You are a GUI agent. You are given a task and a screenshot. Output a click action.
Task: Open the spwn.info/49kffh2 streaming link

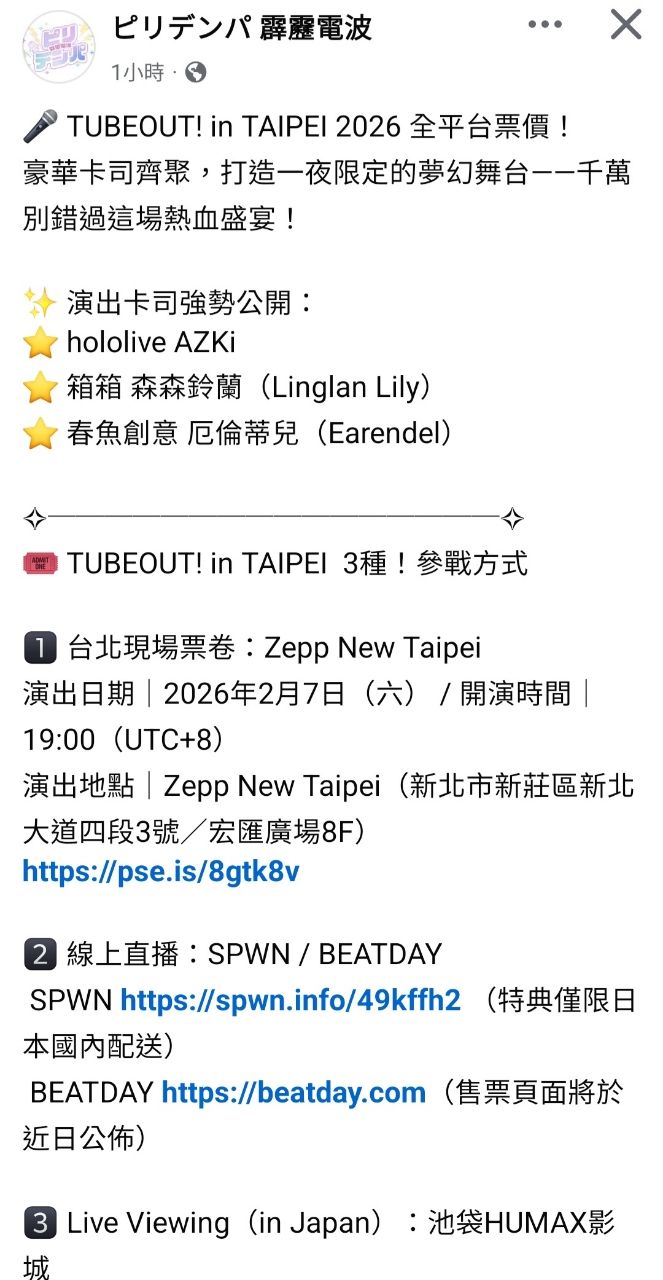point(290,1000)
